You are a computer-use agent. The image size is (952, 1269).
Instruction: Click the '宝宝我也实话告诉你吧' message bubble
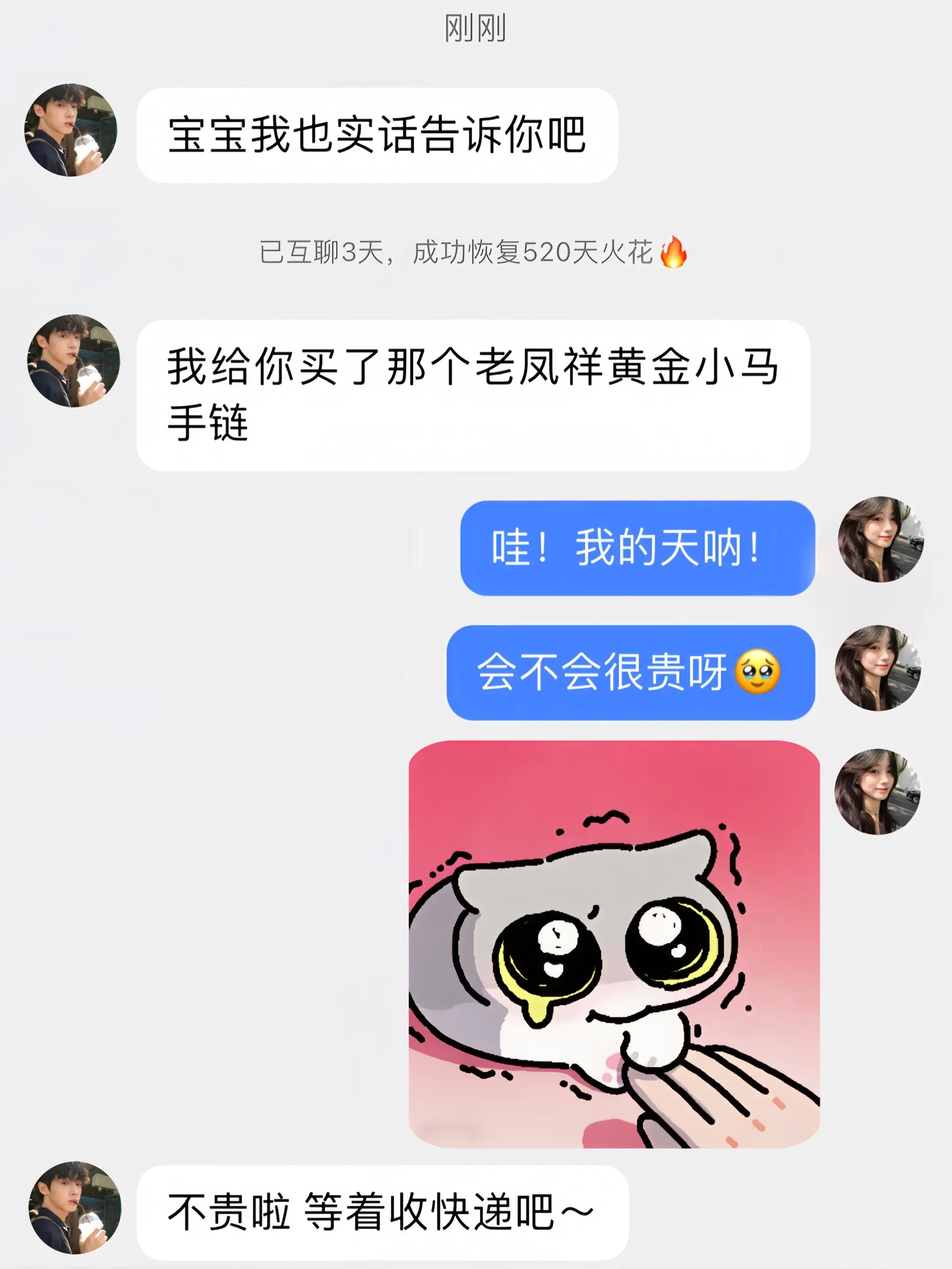pos(379,132)
